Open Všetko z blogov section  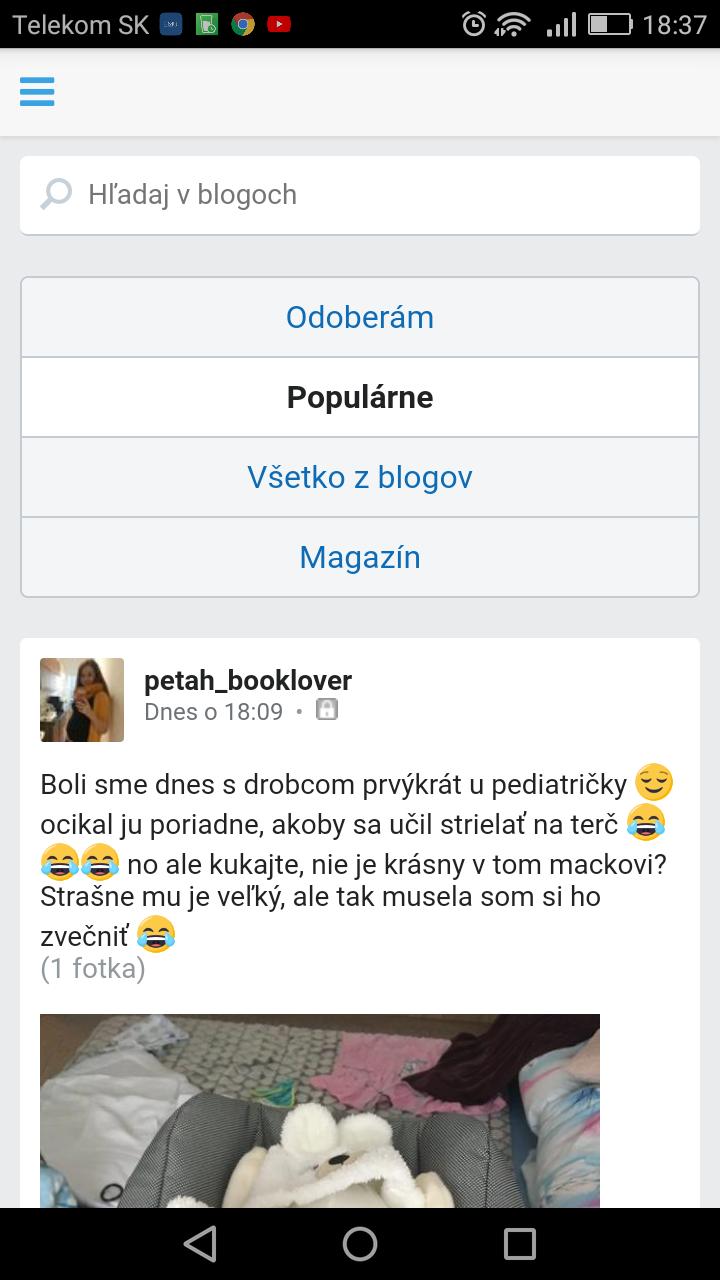tap(360, 477)
